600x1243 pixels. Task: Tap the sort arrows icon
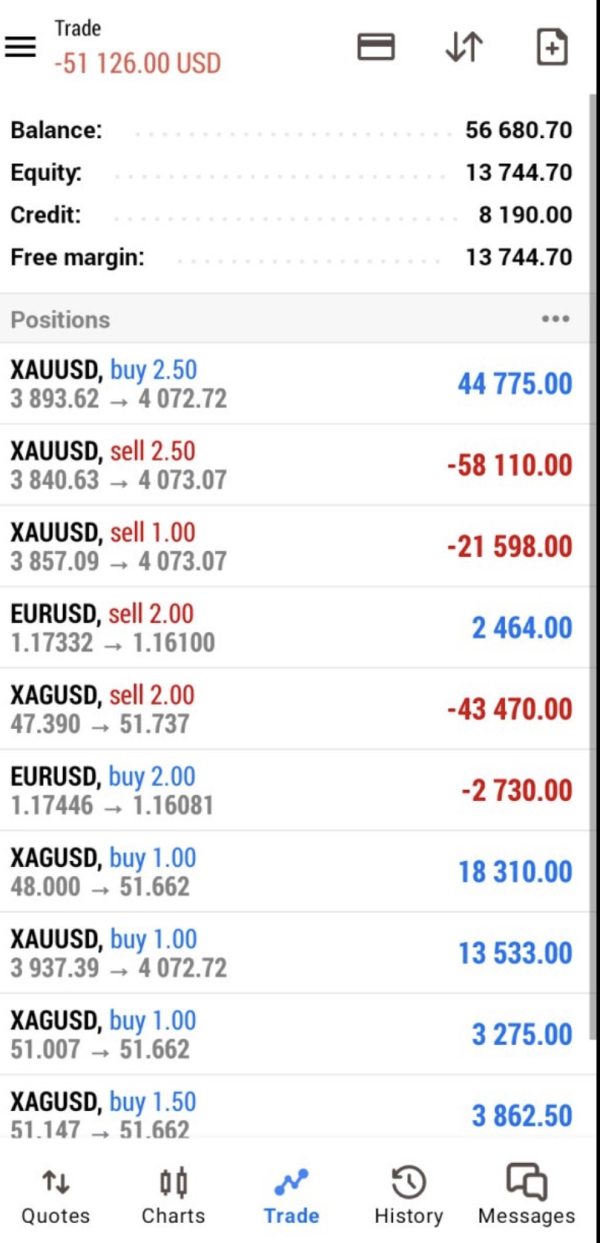[464, 47]
